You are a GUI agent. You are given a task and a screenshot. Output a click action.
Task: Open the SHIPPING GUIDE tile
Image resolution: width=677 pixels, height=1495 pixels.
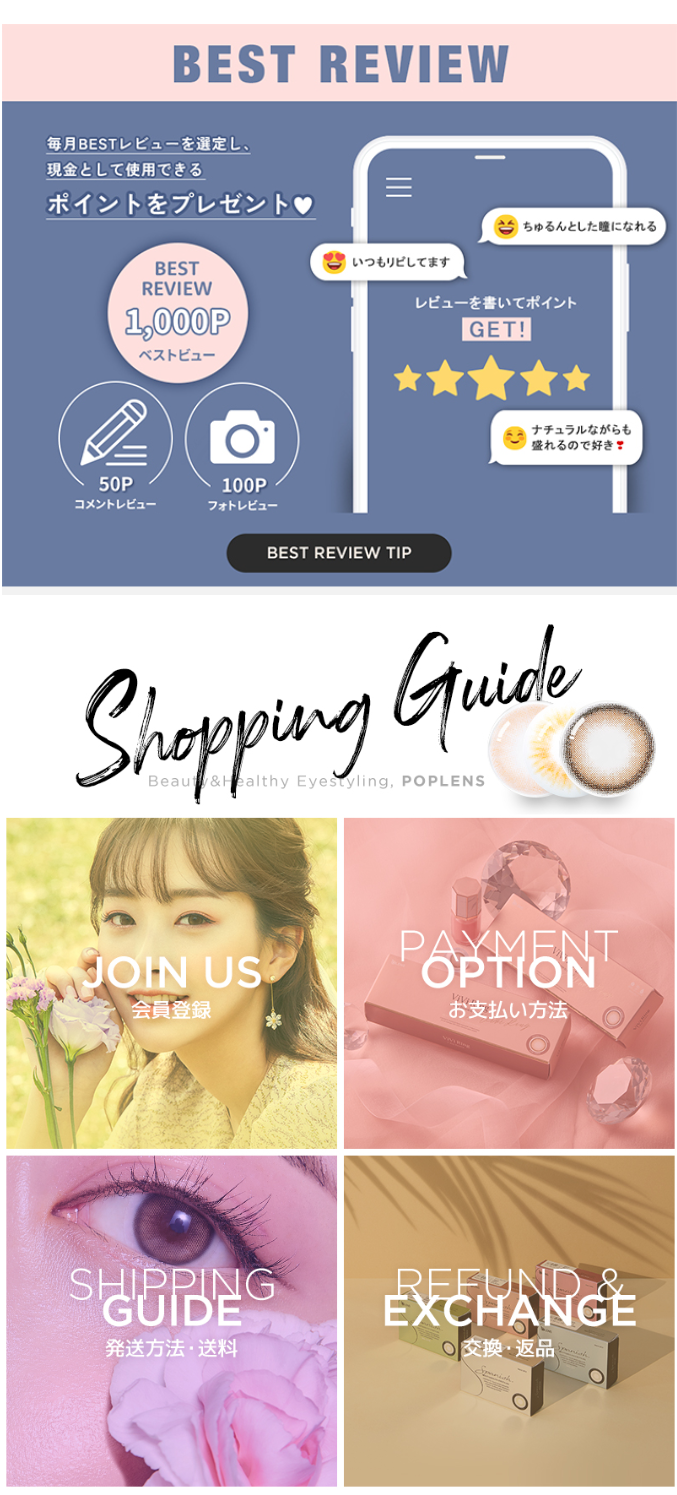[172, 1320]
